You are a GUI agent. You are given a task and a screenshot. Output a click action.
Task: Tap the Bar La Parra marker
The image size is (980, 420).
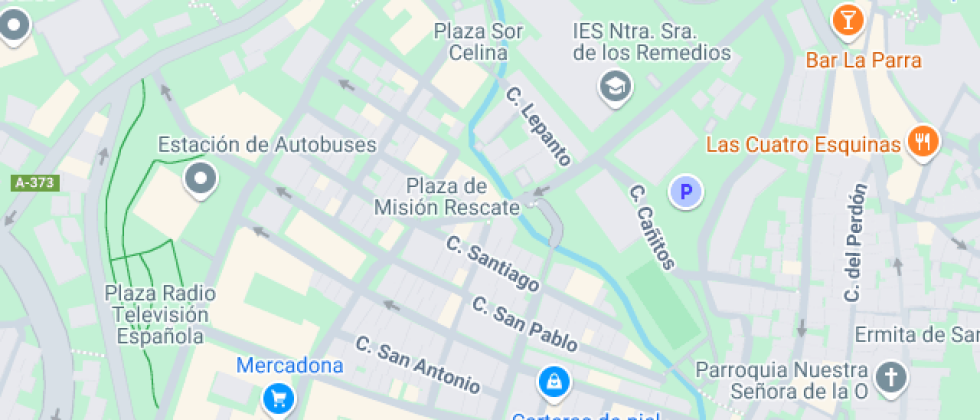tap(847, 19)
